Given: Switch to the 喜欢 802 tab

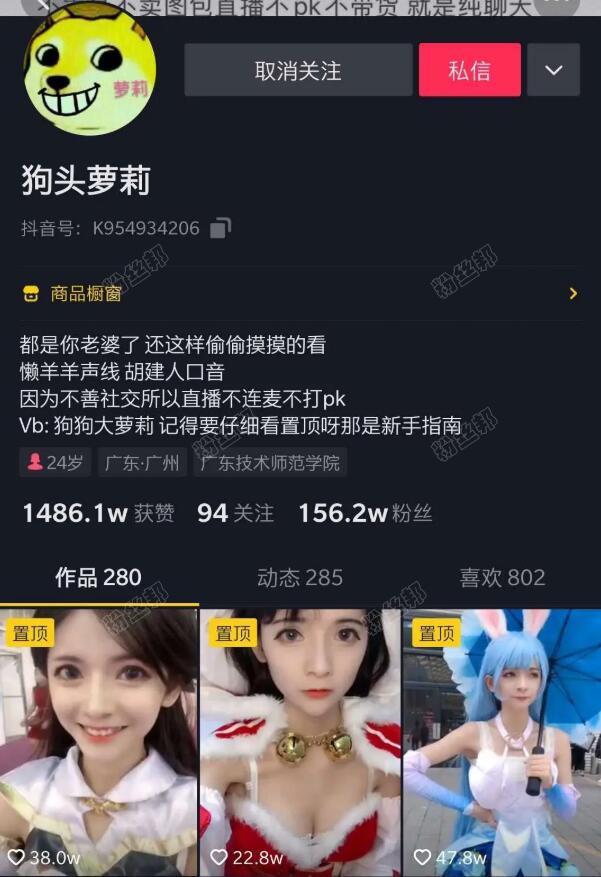Looking at the screenshot, I should pyautogui.click(x=501, y=577).
